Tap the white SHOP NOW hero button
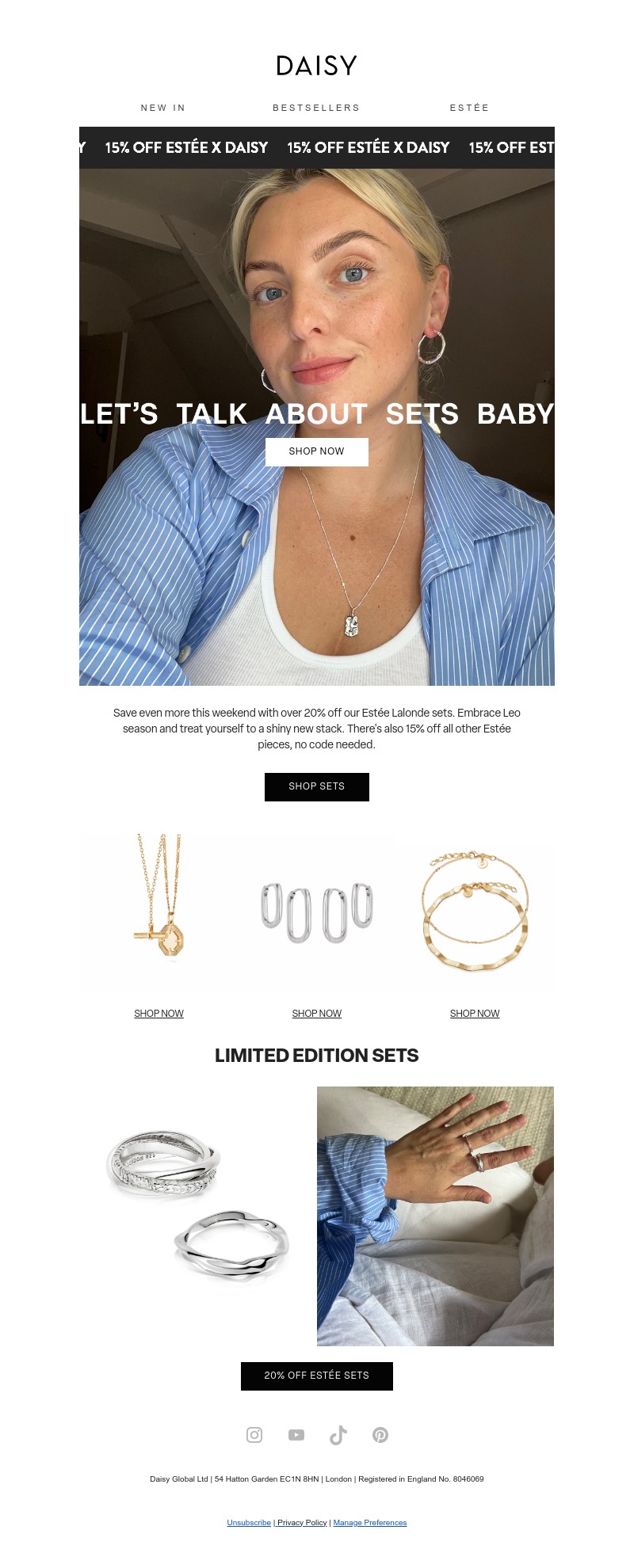This screenshot has height=1568, width=634. click(x=316, y=451)
